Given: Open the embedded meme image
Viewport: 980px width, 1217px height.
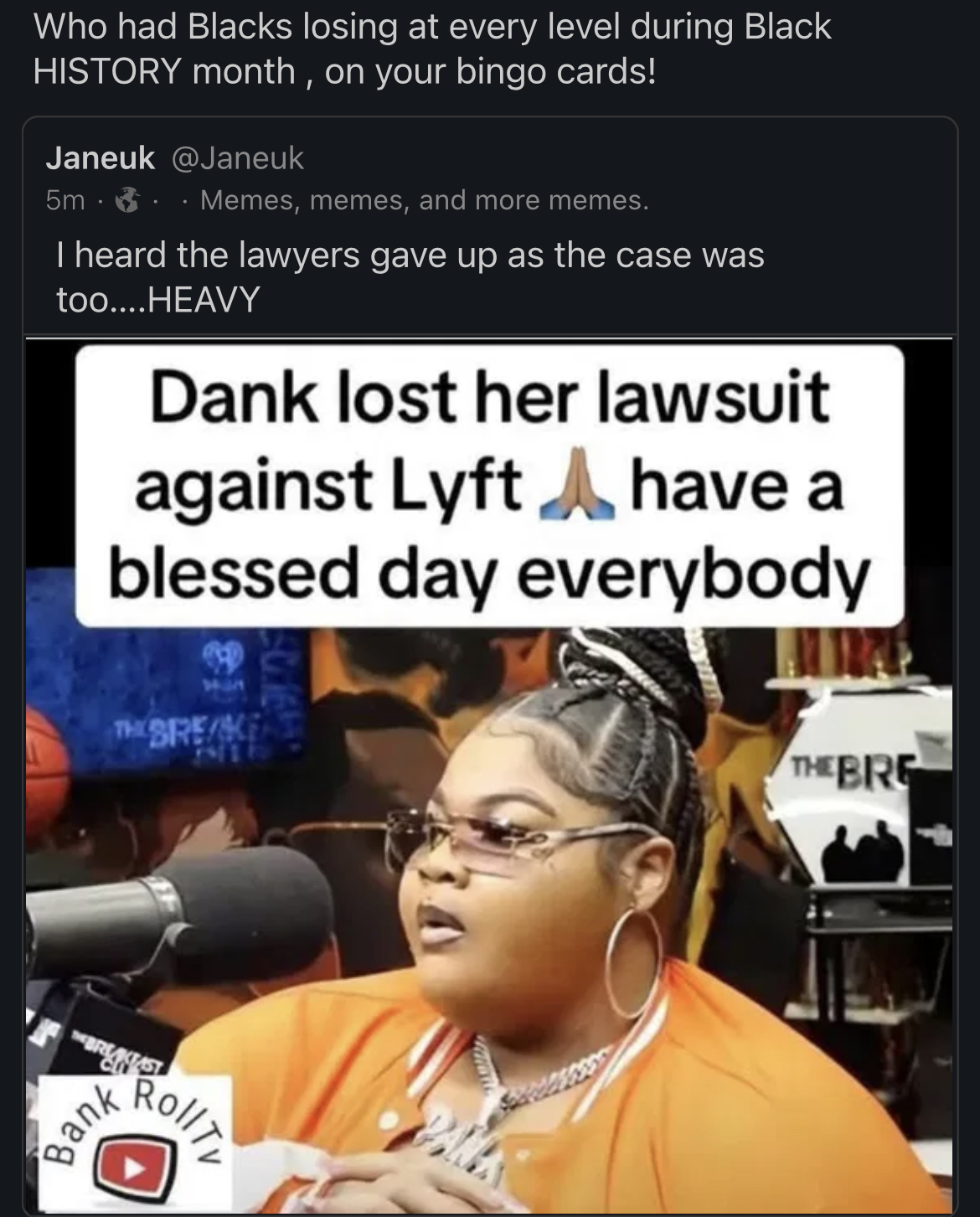Looking at the screenshot, I should click(x=490, y=838).
